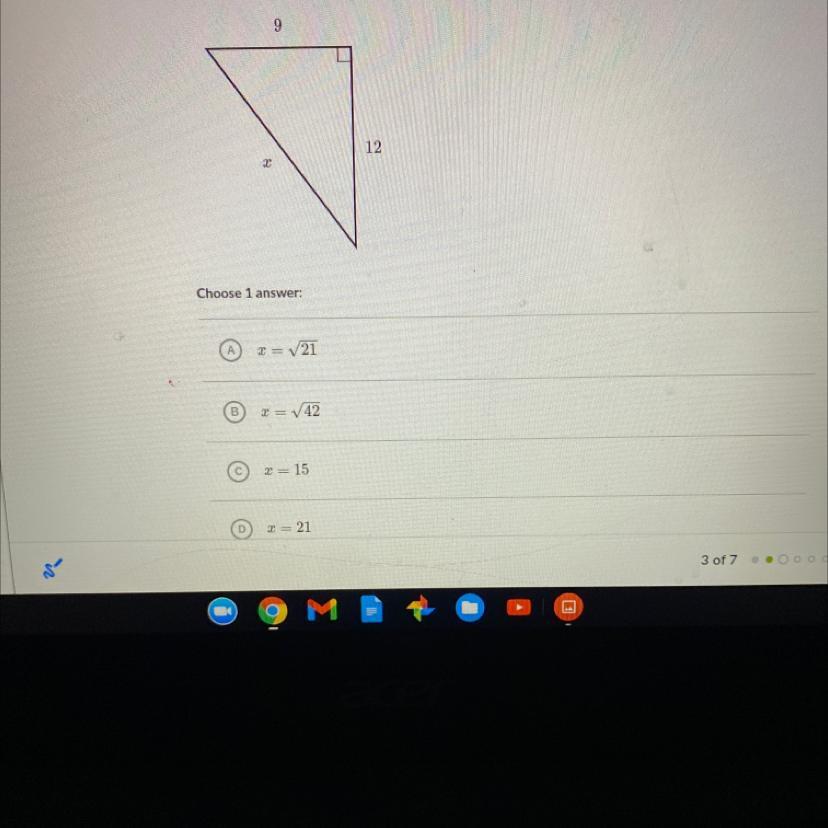Launch Zoom from the shelf
The height and width of the screenshot is (828, 828).
tap(223, 608)
